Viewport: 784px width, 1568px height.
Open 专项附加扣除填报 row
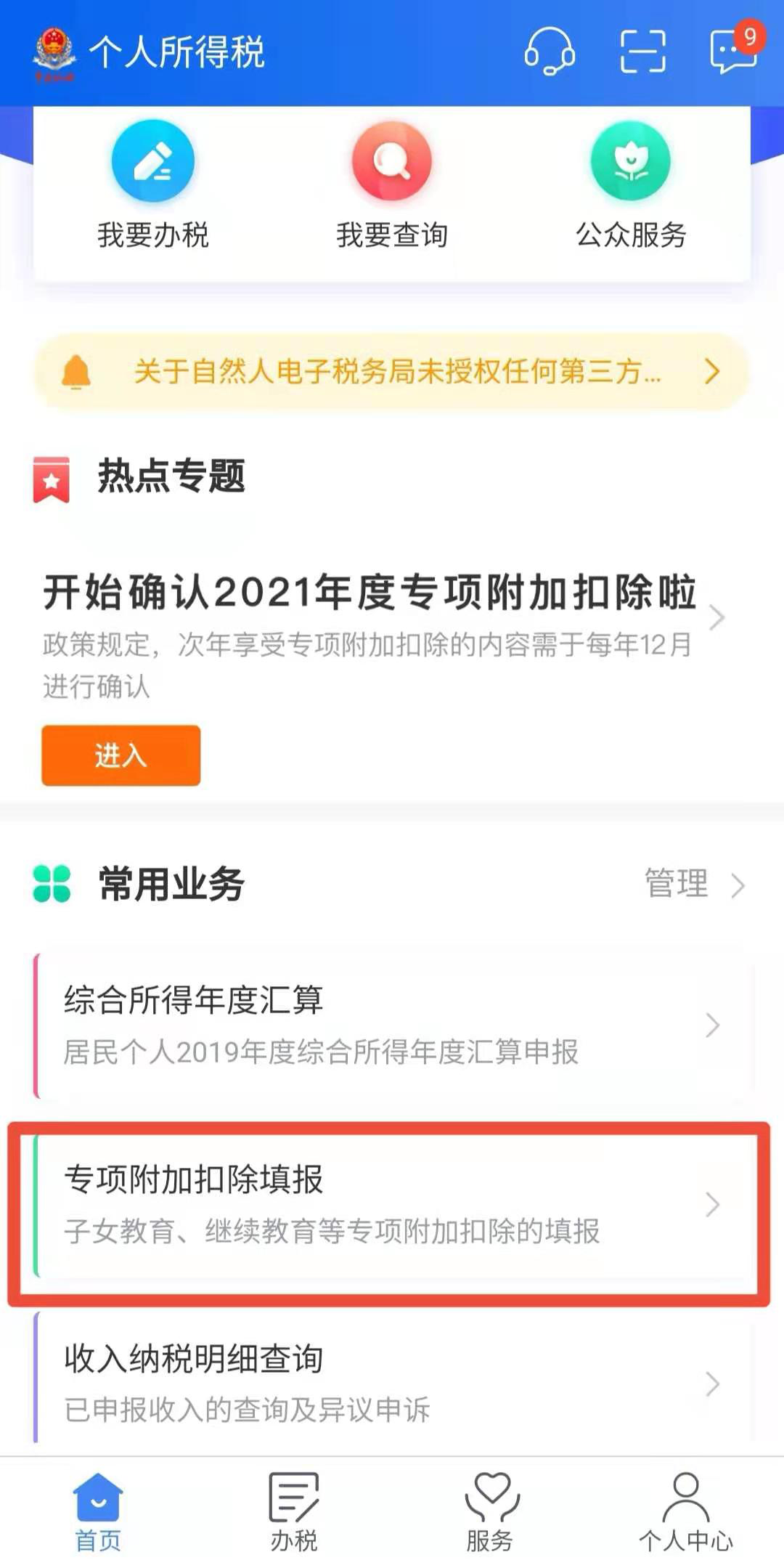[x=393, y=1204]
